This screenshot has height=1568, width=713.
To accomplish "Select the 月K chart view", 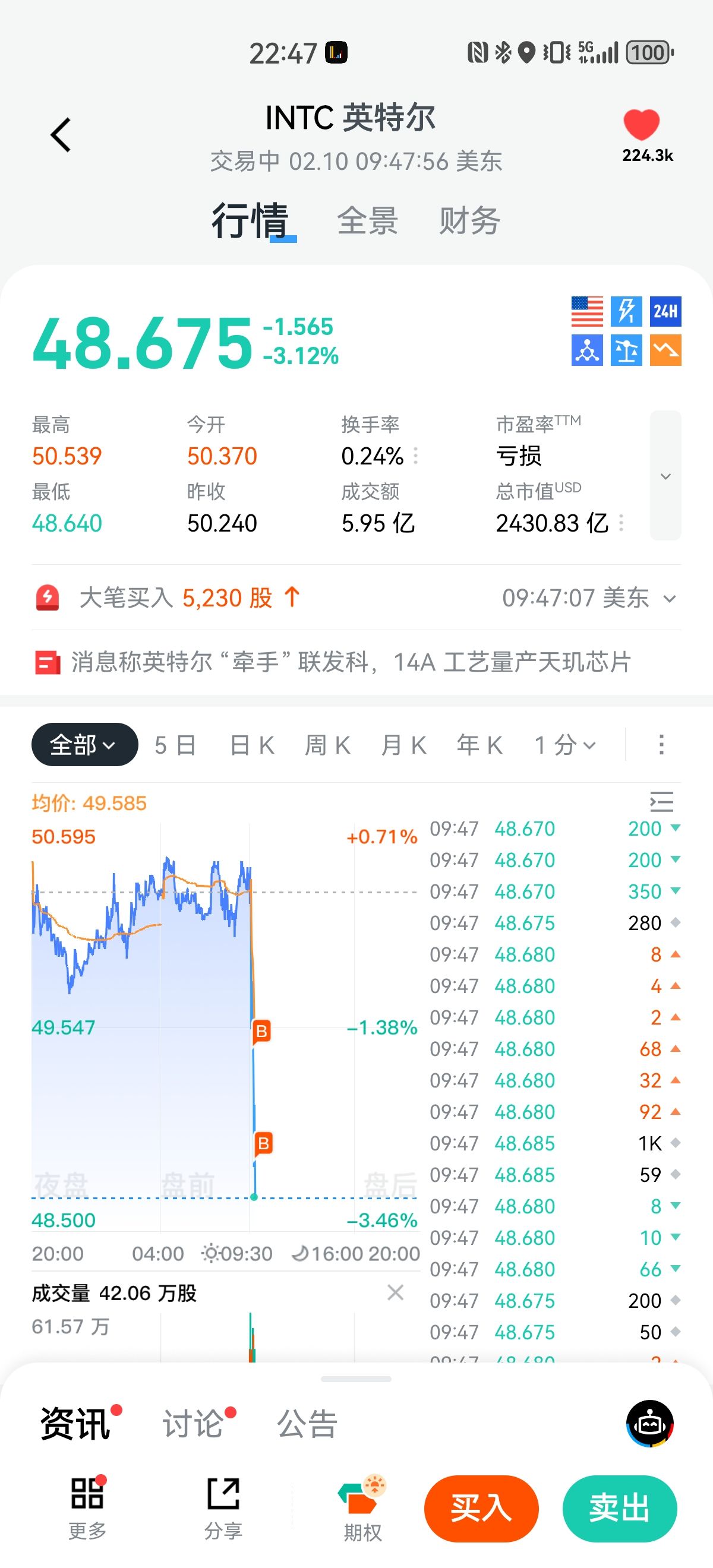I will (403, 745).
